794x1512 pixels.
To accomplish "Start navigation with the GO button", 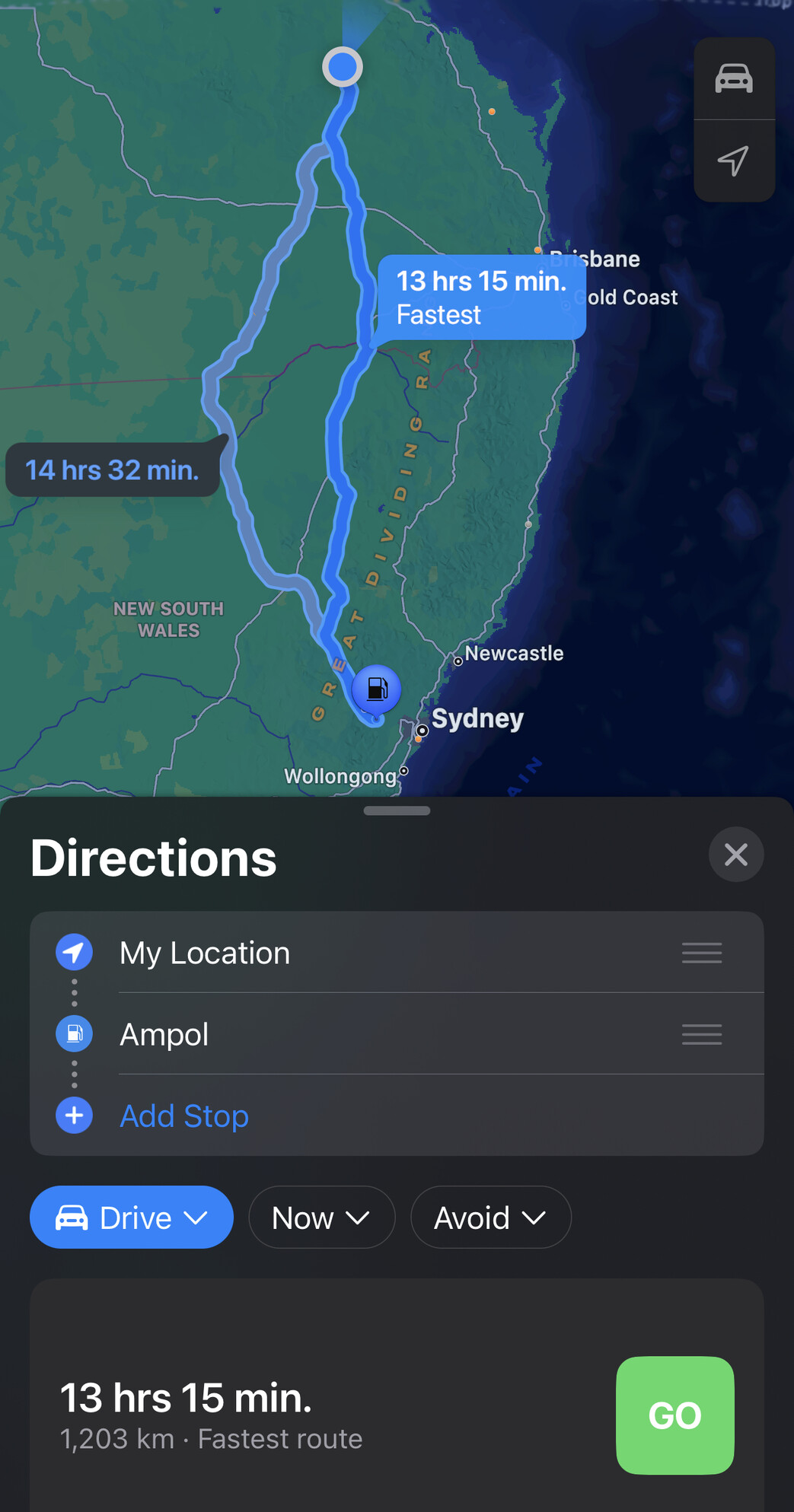I will tap(674, 1415).
